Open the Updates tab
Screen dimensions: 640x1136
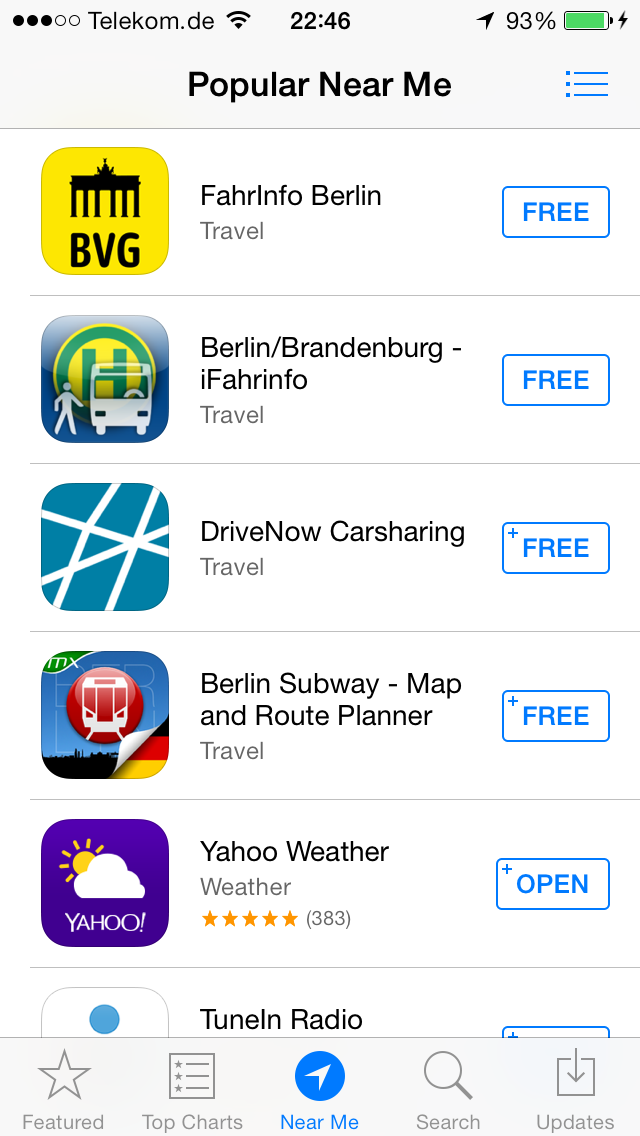575,1088
